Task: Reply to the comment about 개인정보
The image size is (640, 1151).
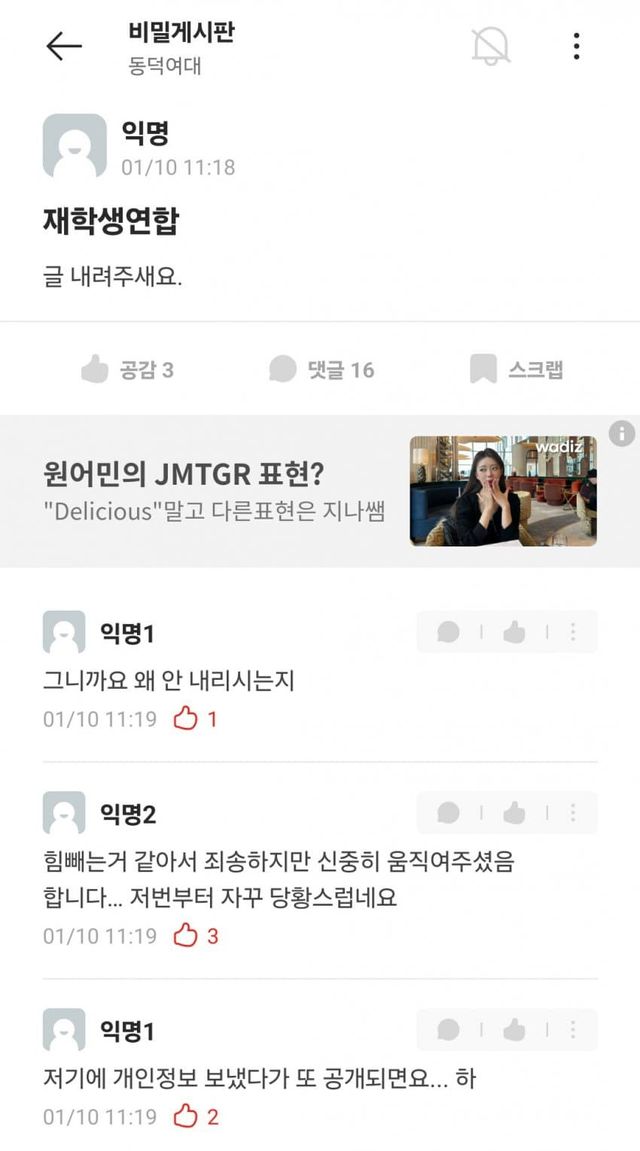Action: coord(449,1030)
